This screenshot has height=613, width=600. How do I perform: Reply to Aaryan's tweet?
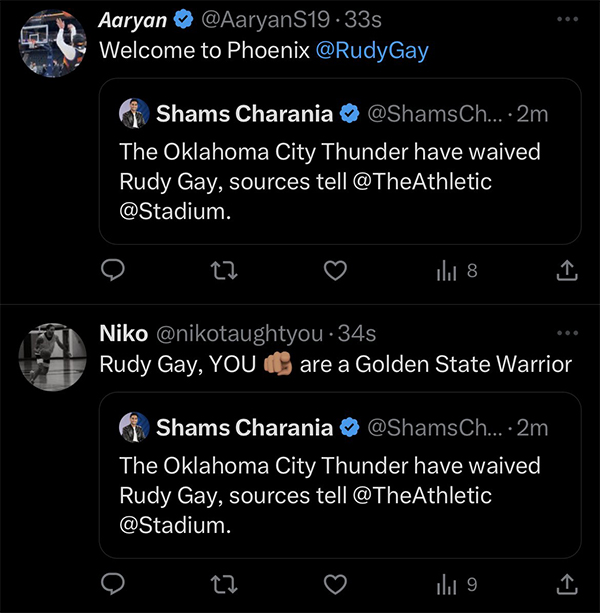(x=114, y=270)
